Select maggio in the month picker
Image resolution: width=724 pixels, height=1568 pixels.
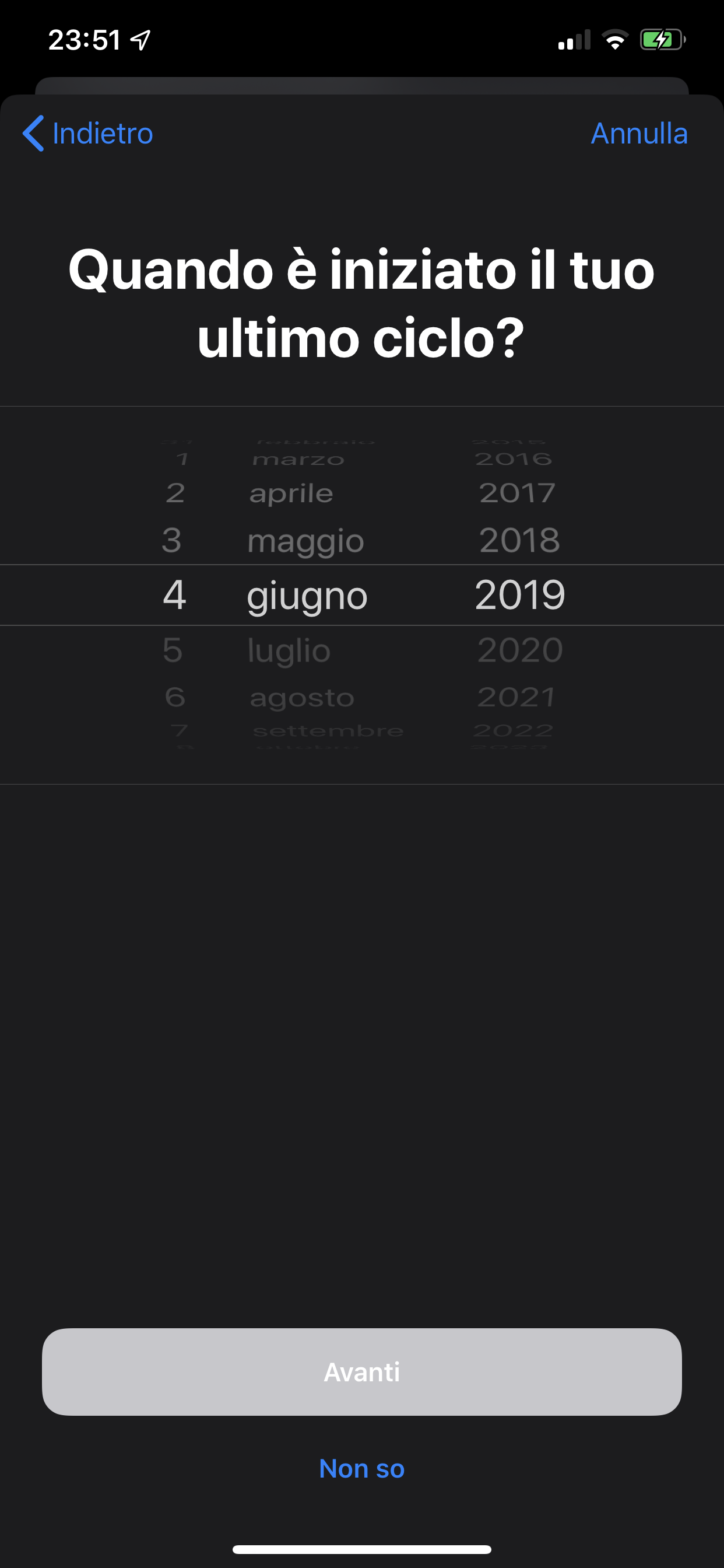tap(305, 541)
